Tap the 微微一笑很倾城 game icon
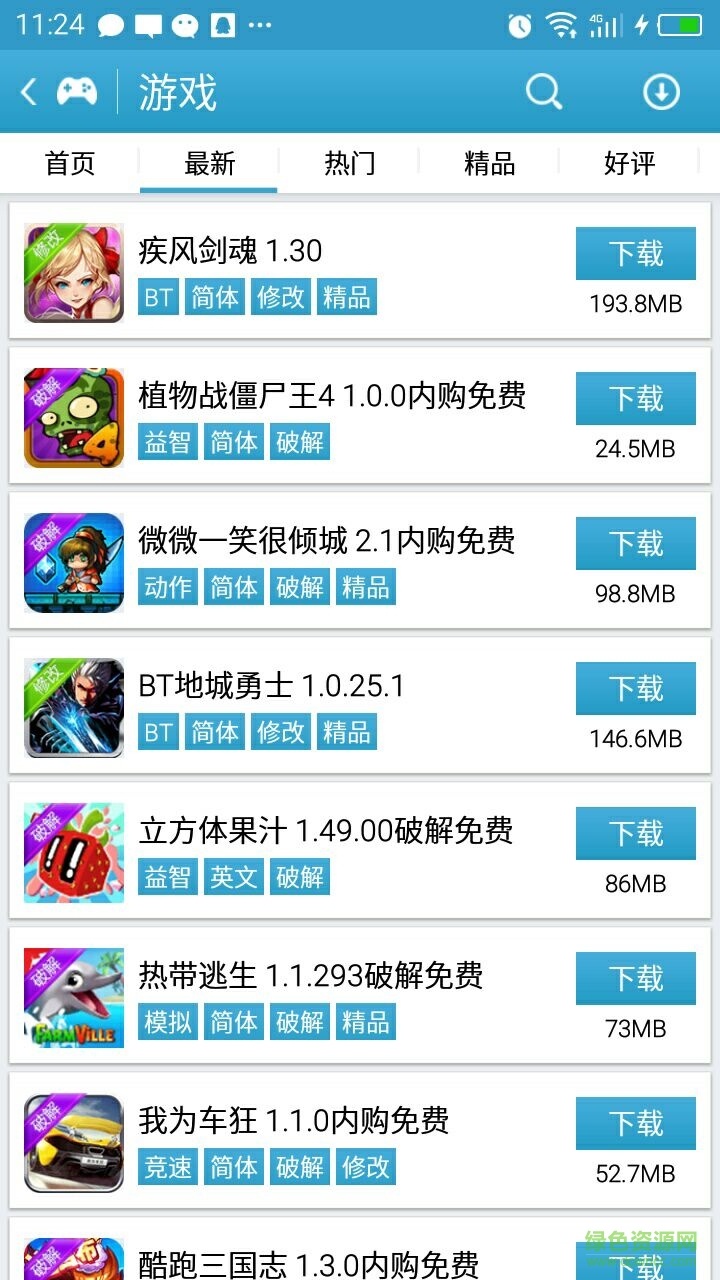Viewport: 720px width, 1280px height. pyautogui.click(x=72, y=562)
